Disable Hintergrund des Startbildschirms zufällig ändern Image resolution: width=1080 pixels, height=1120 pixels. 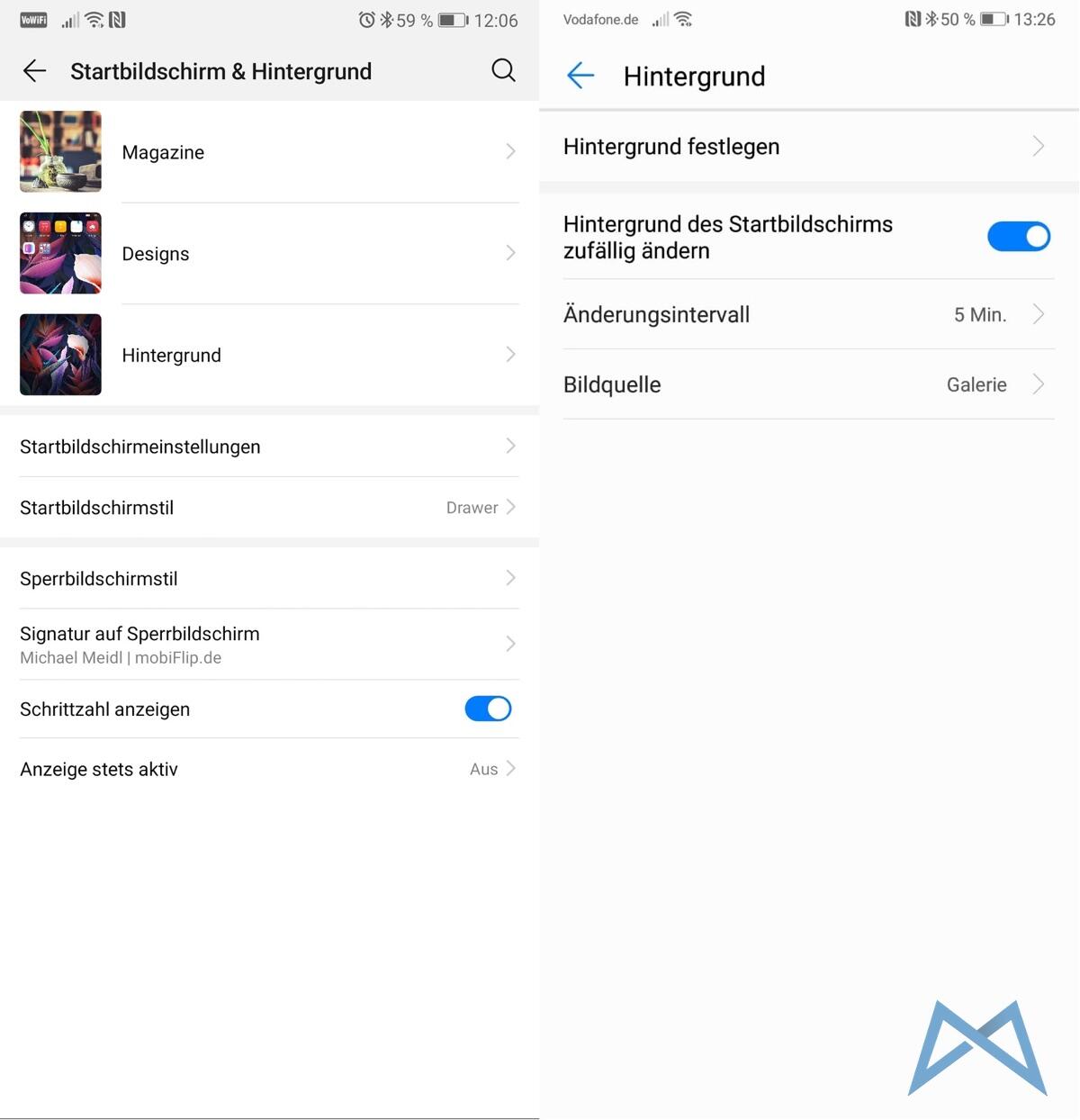(x=1018, y=237)
